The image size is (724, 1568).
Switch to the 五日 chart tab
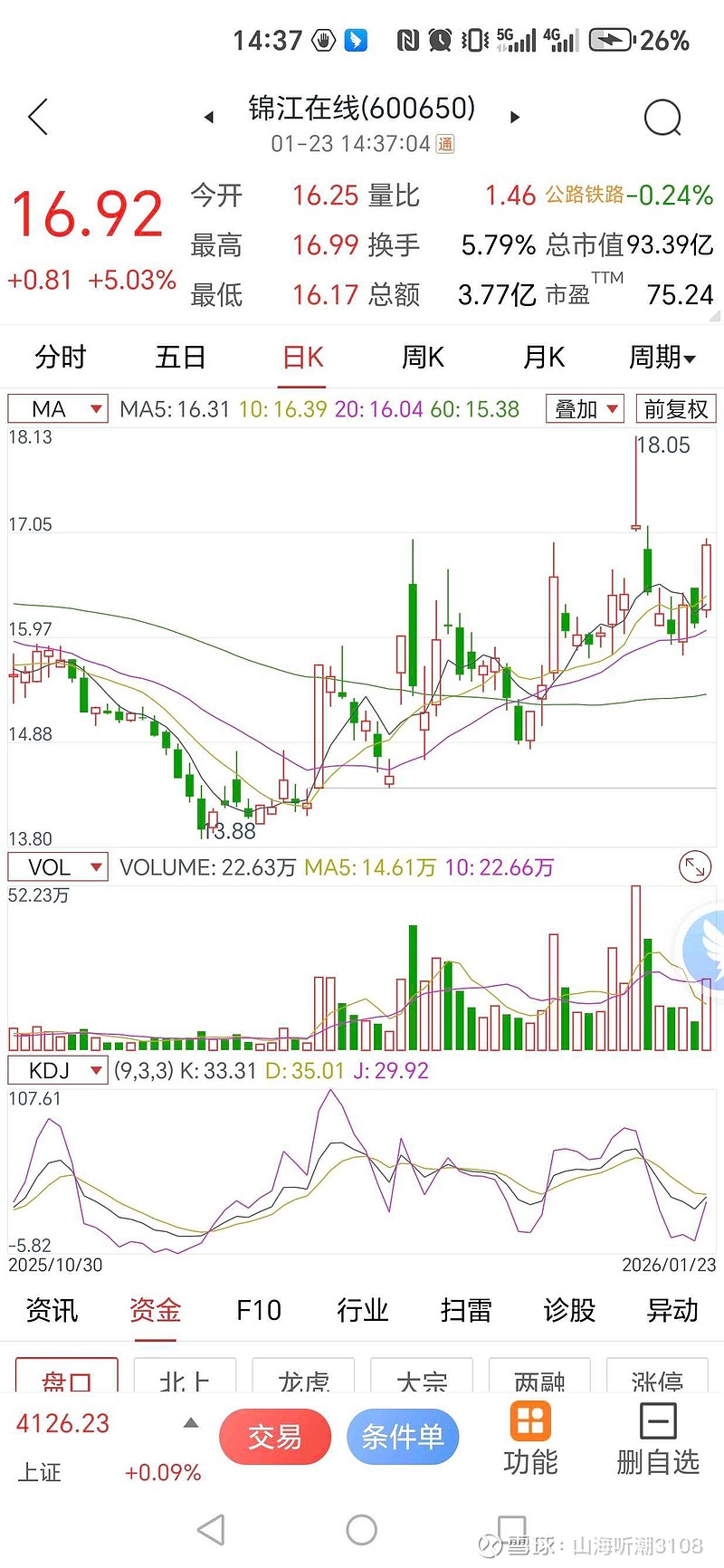click(x=180, y=357)
